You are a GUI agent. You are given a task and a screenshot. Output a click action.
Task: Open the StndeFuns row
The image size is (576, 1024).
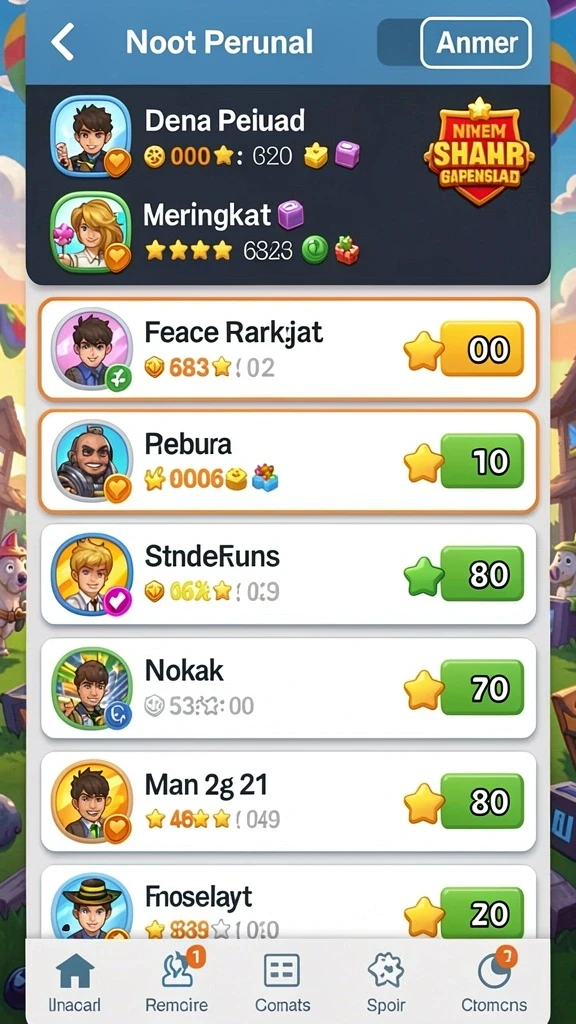tap(288, 573)
